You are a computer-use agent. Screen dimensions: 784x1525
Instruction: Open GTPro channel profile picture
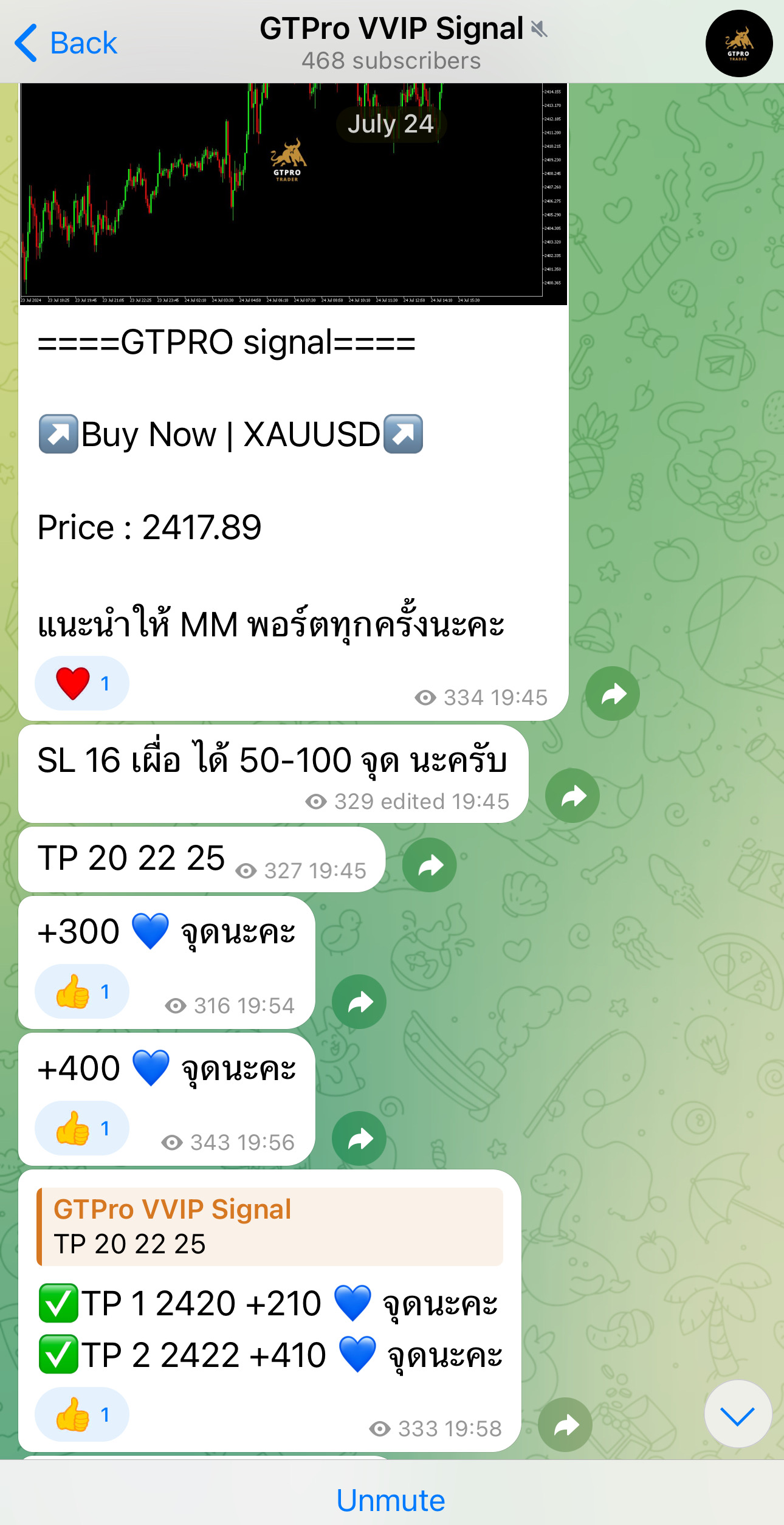click(738, 43)
